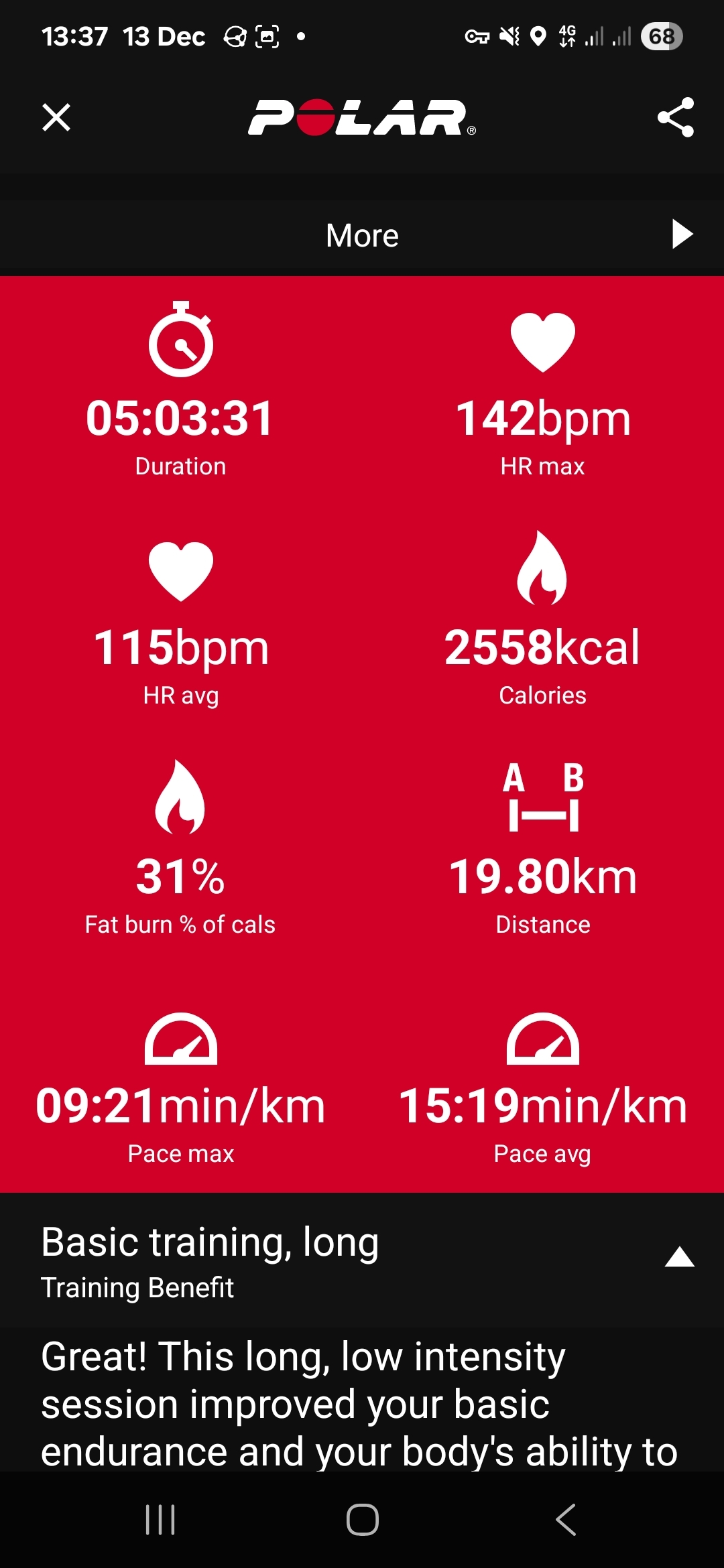Screen dimensions: 724x1568
Task: Go to the home screen
Action: tap(362, 1519)
